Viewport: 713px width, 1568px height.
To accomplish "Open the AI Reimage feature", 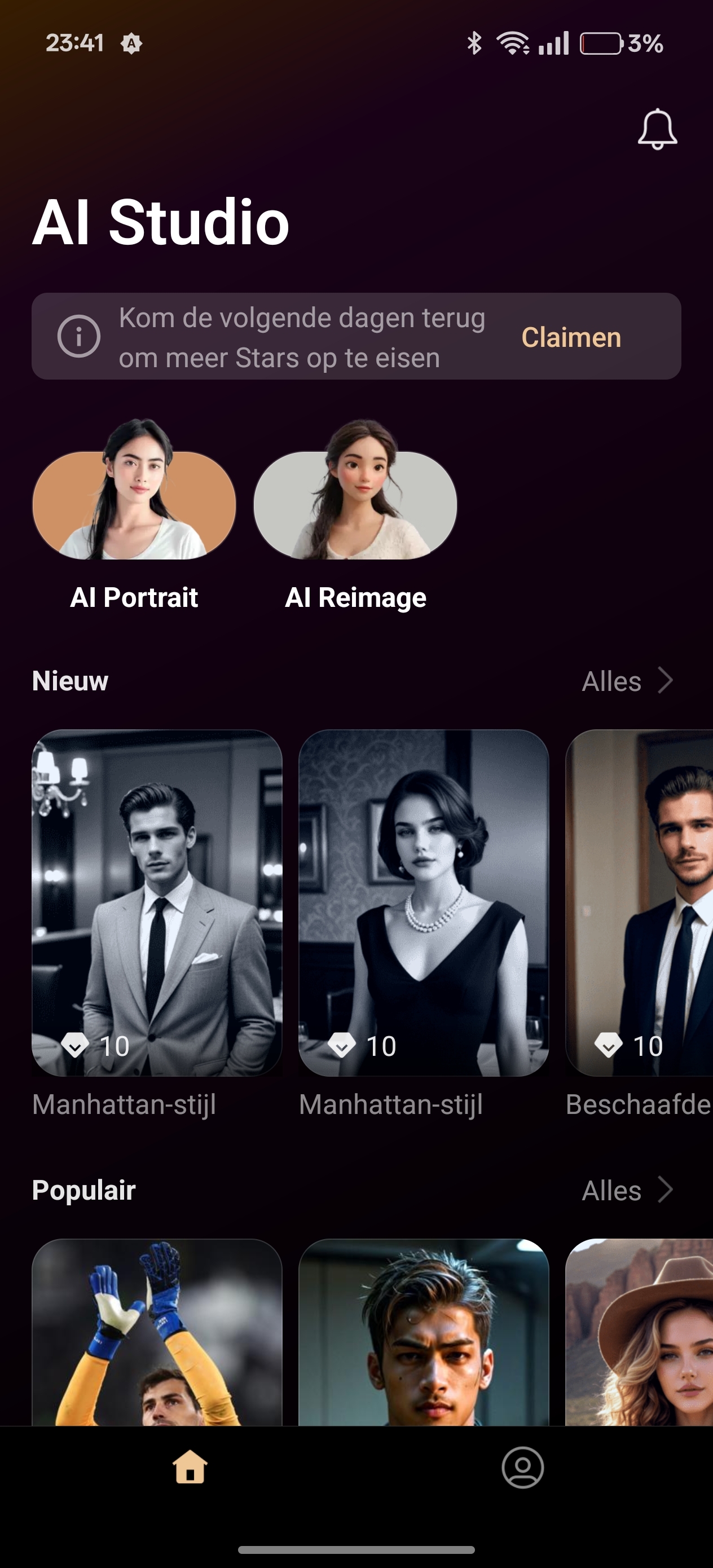I will click(x=355, y=505).
